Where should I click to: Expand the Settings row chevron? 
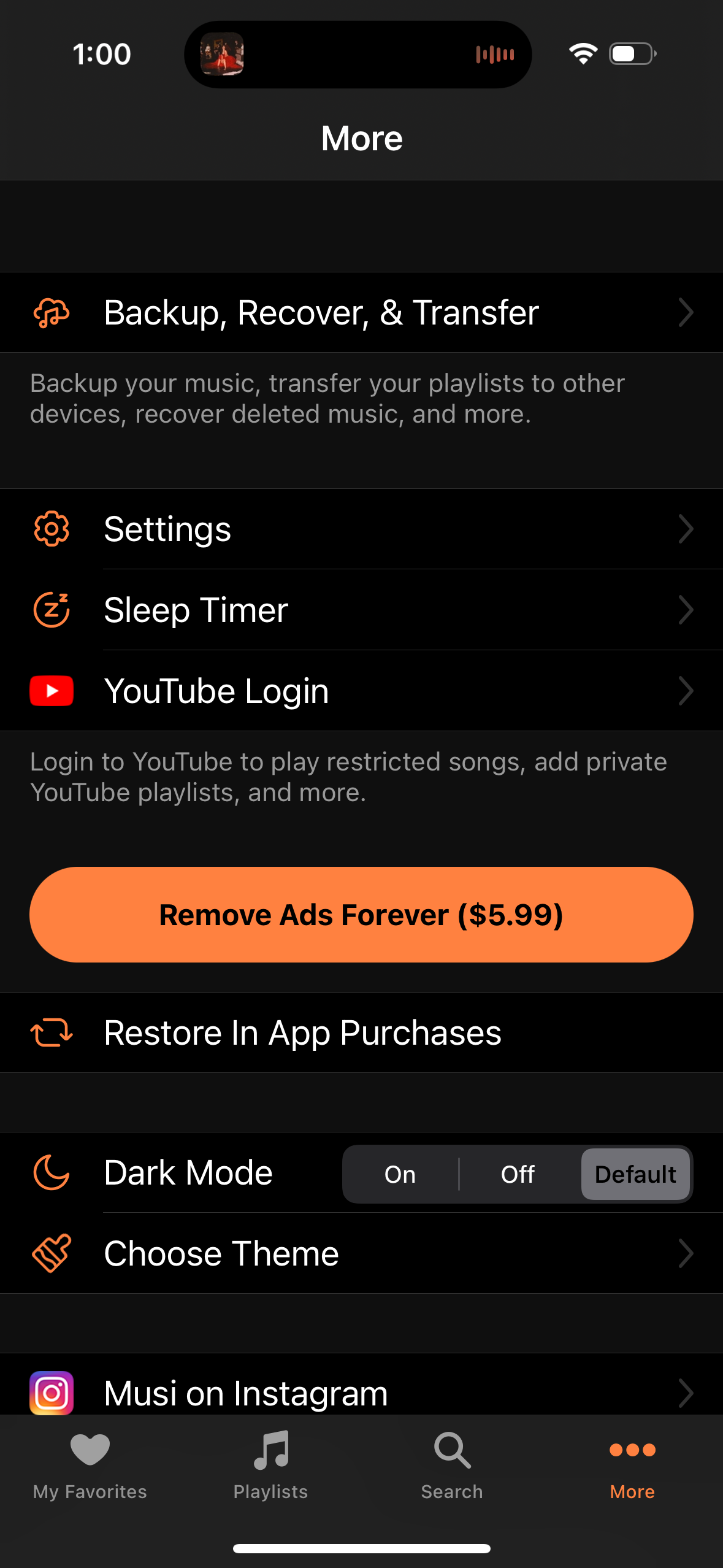pyautogui.click(x=686, y=529)
